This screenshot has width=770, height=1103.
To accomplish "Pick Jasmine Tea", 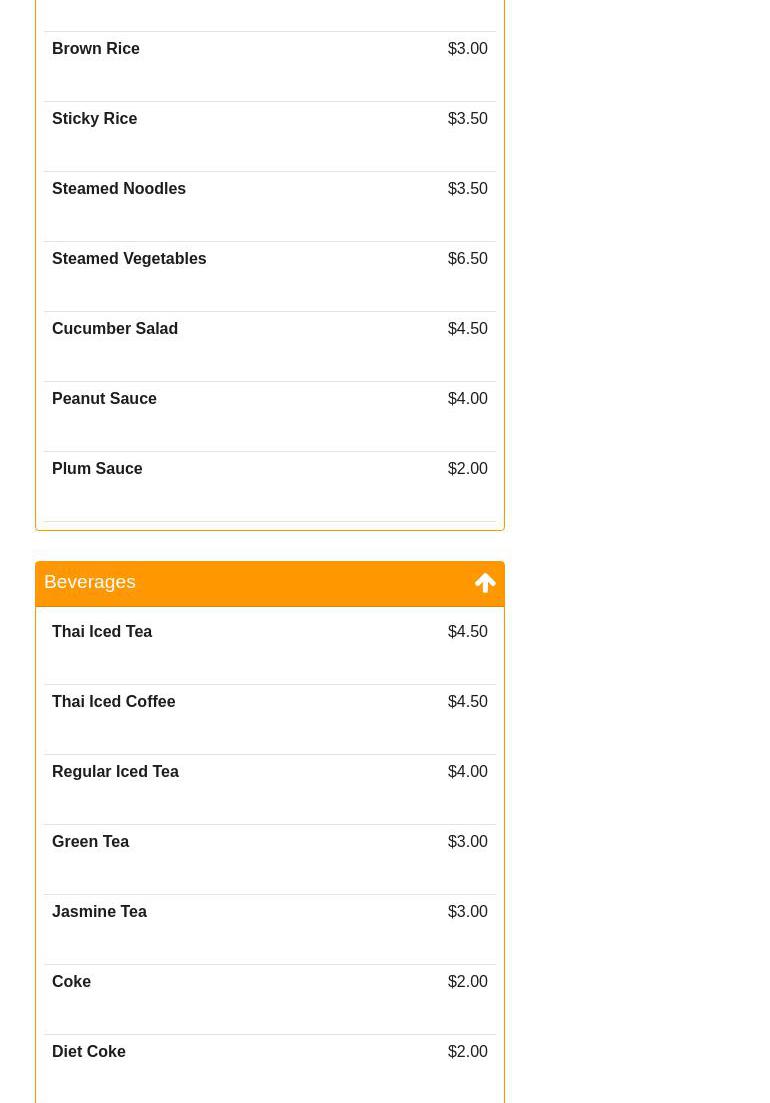I will 99,912.
